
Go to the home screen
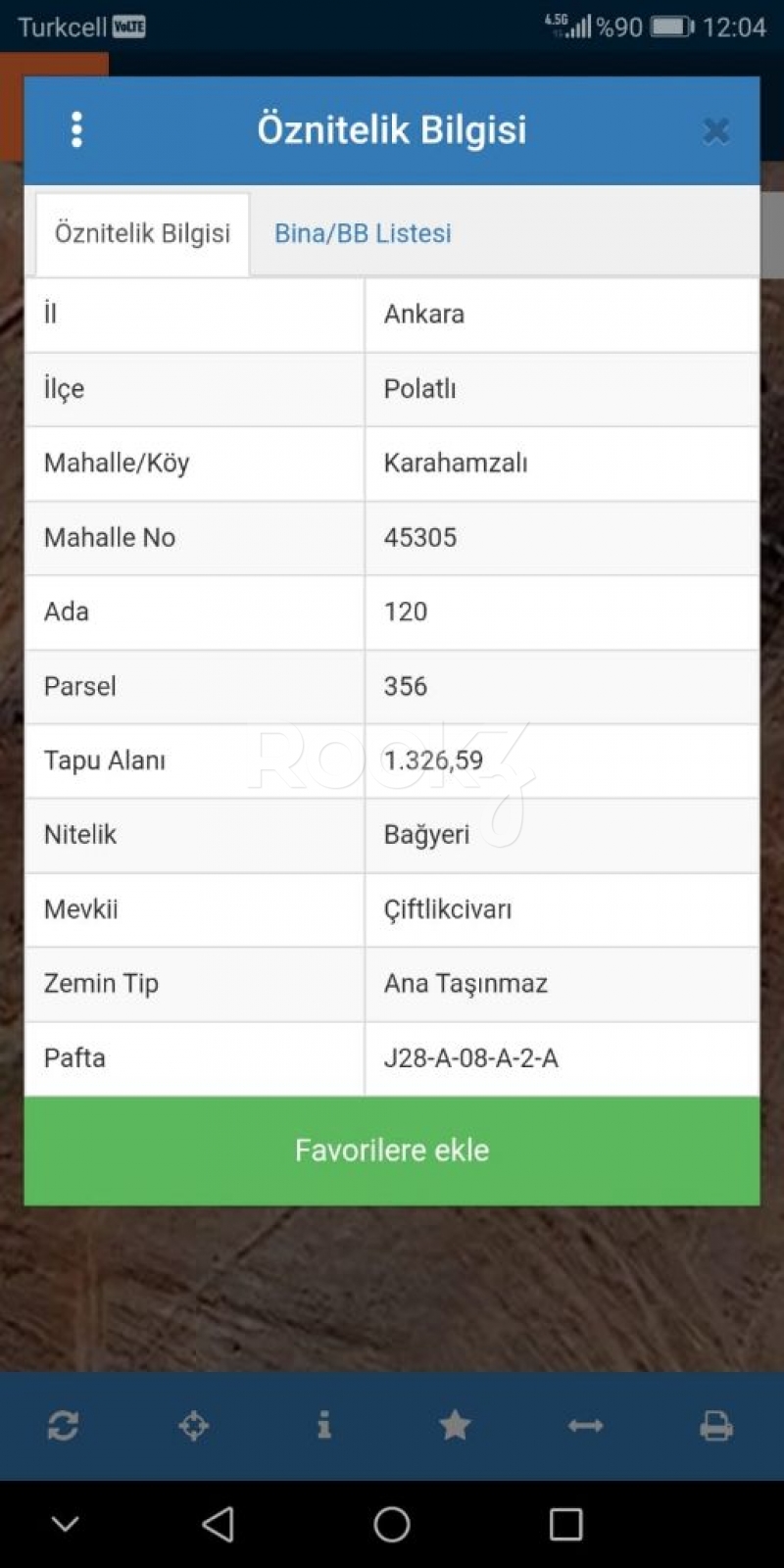pyautogui.click(x=392, y=1524)
